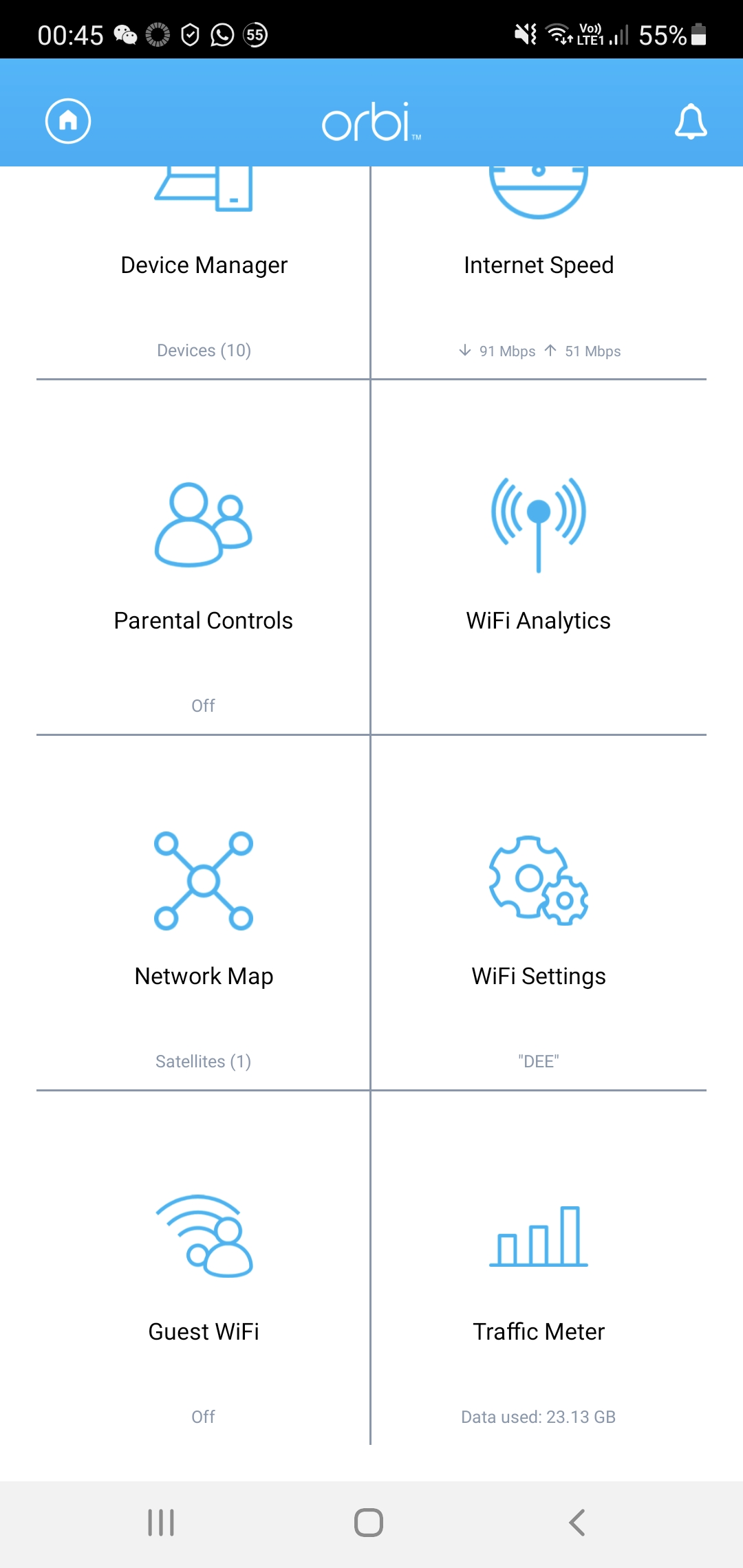Screen dimensions: 743x1568
Task: Check Satellites (1) under Network Map
Action: 203,1061
